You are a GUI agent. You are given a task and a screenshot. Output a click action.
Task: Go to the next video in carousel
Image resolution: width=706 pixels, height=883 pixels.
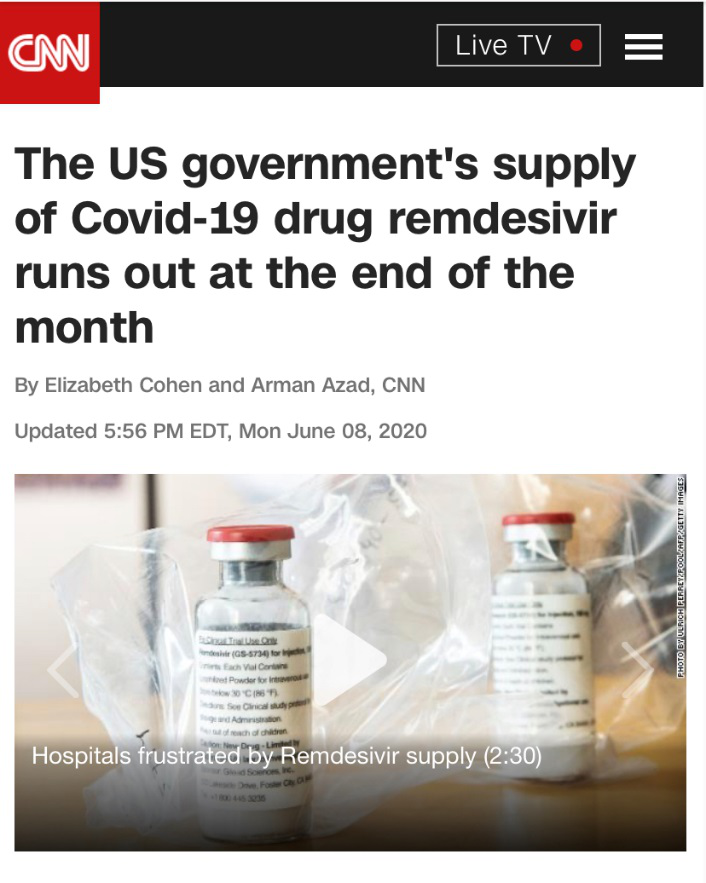point(637,669)
